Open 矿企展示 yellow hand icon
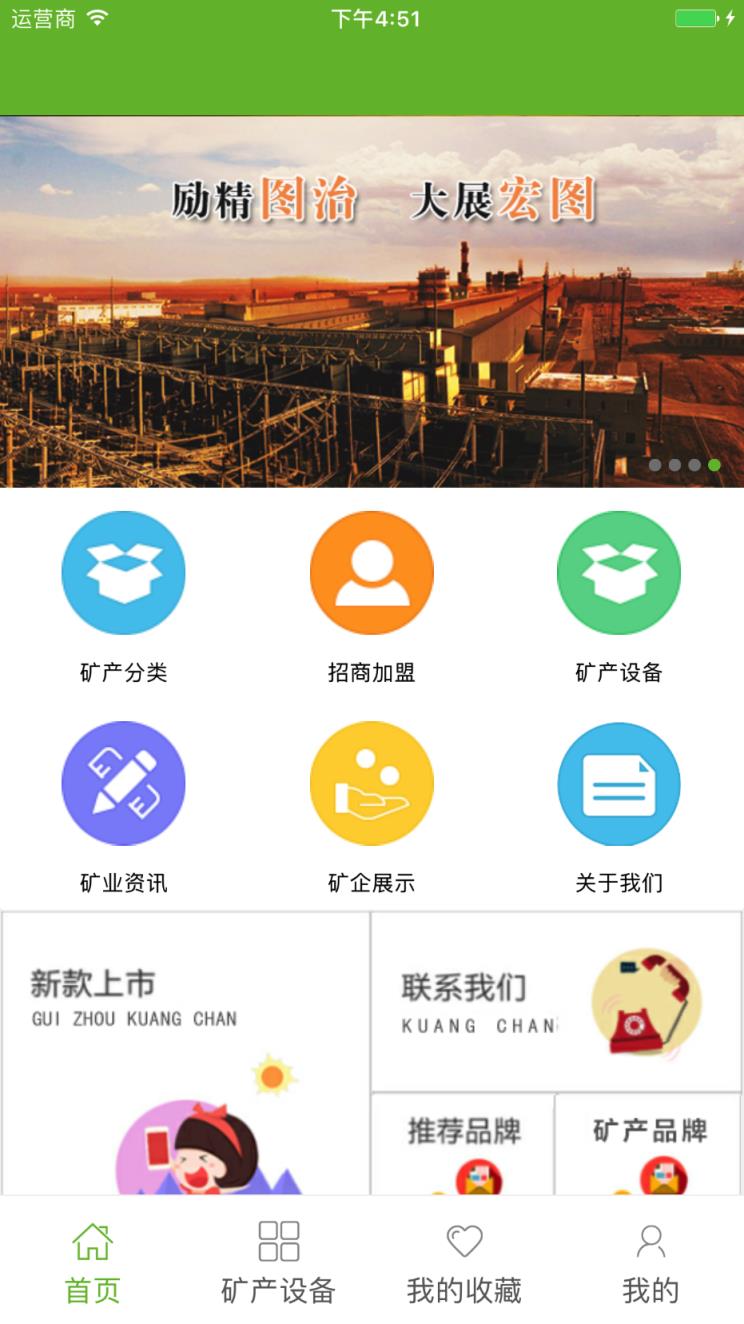The image size is (744, 1324). tap(372, 784)
